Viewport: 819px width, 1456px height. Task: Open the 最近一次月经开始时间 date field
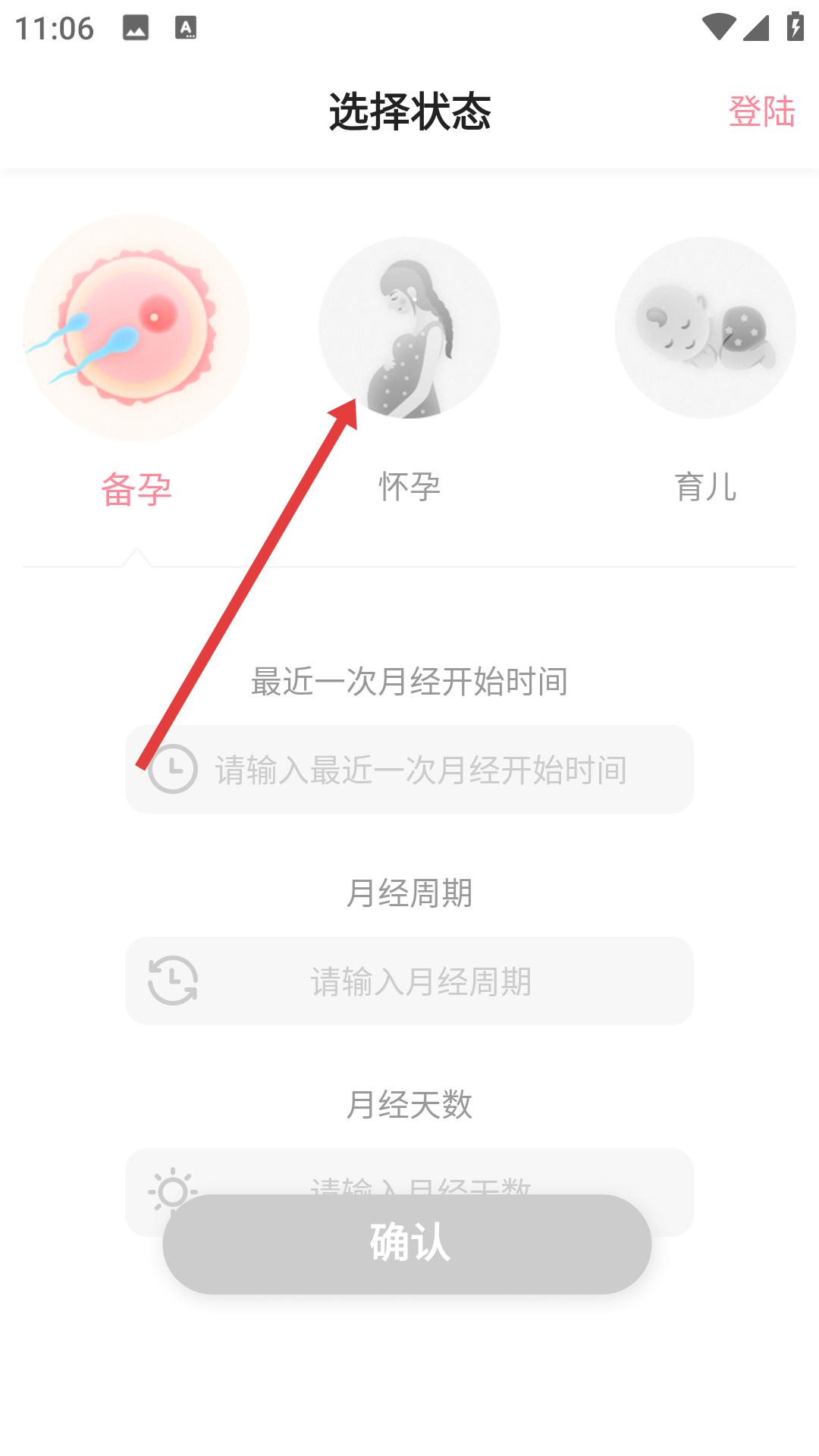click(409, 769)
